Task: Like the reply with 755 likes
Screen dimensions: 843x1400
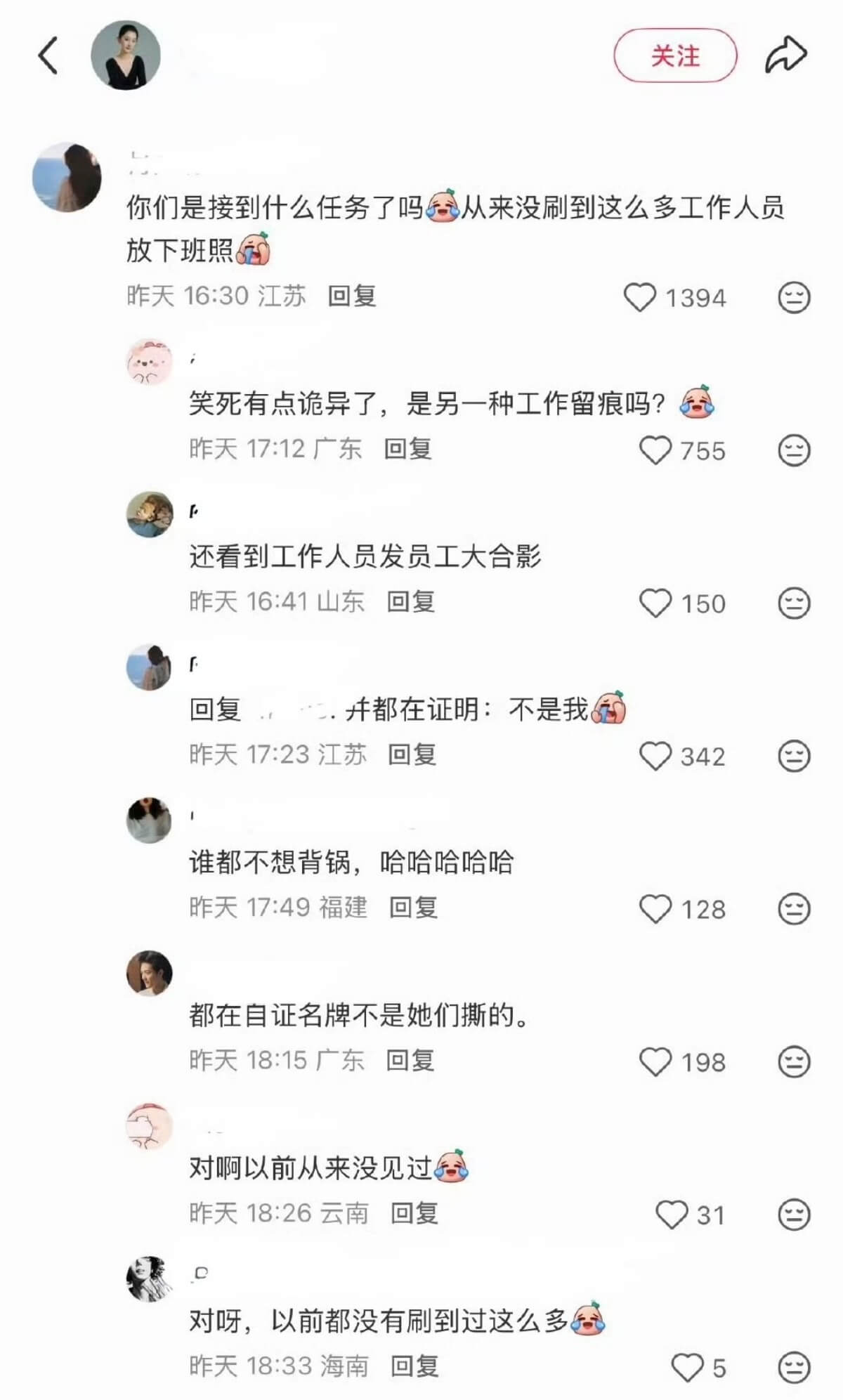Action: point(655,450)
